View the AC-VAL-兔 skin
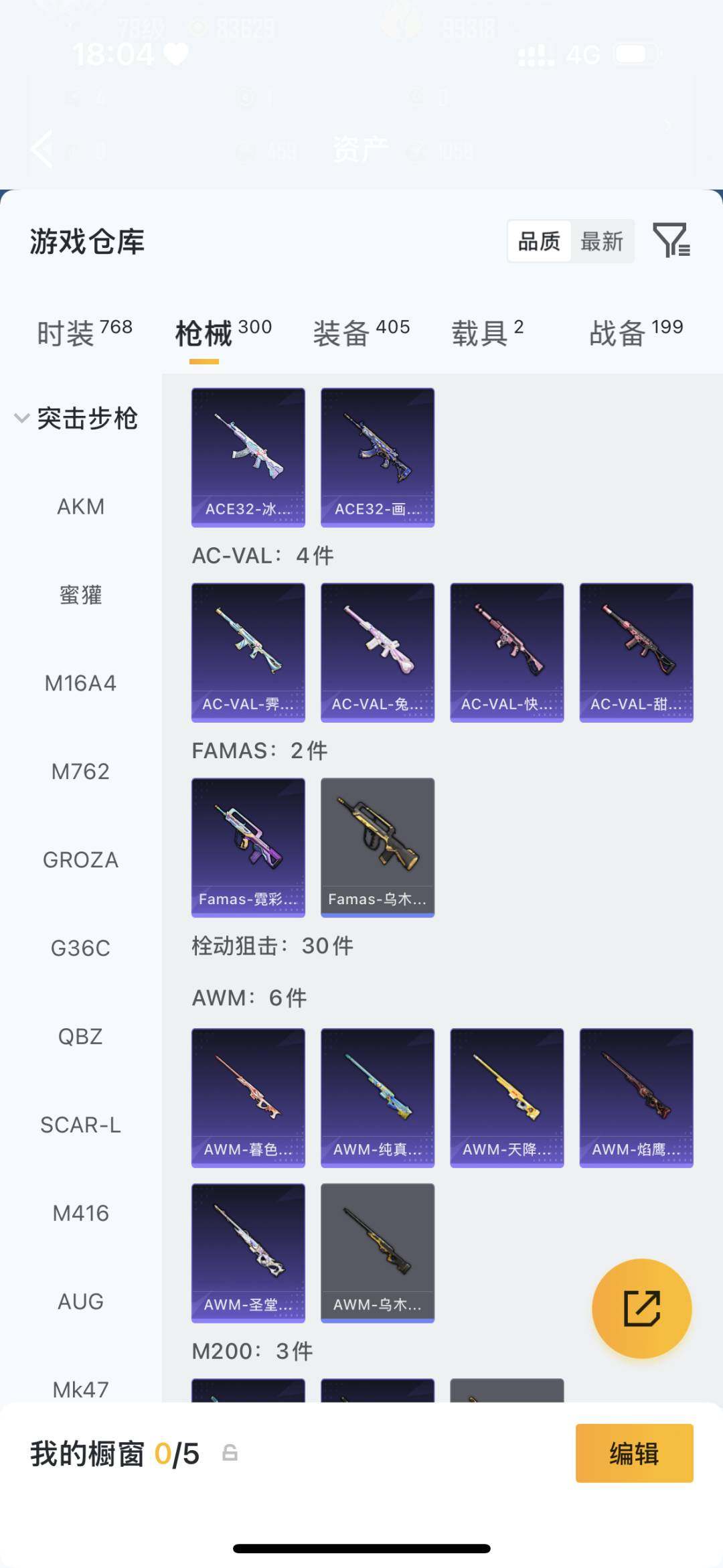 pyautogui.click(x=378, y=652)
